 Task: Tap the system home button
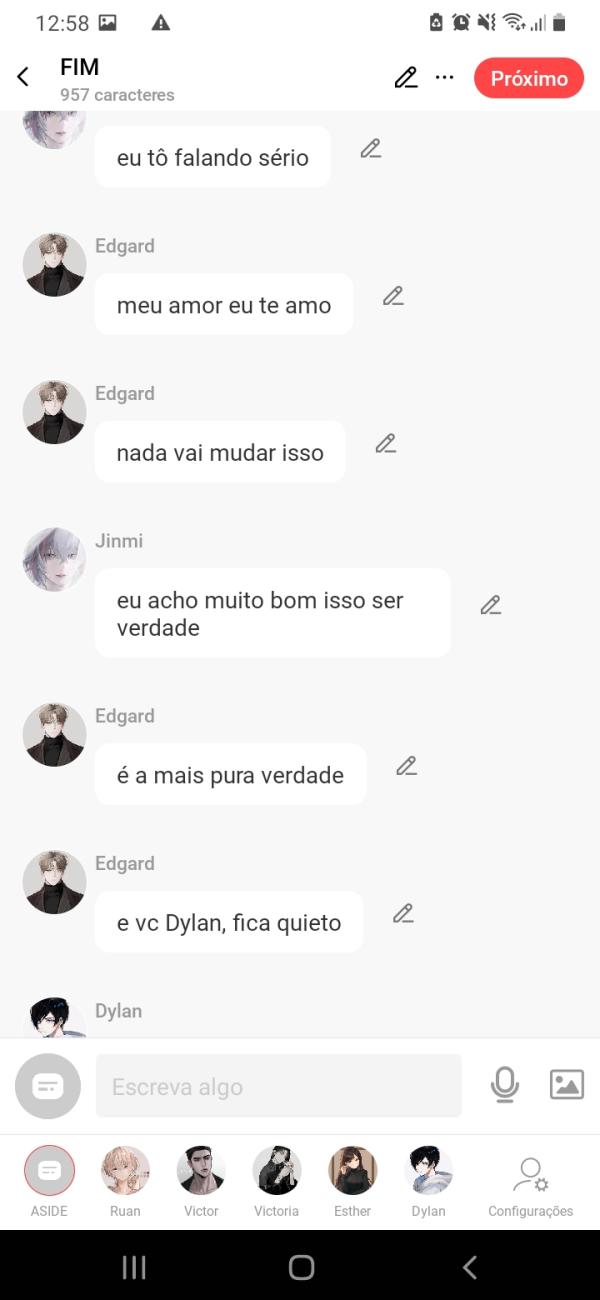click(301, 1268)
